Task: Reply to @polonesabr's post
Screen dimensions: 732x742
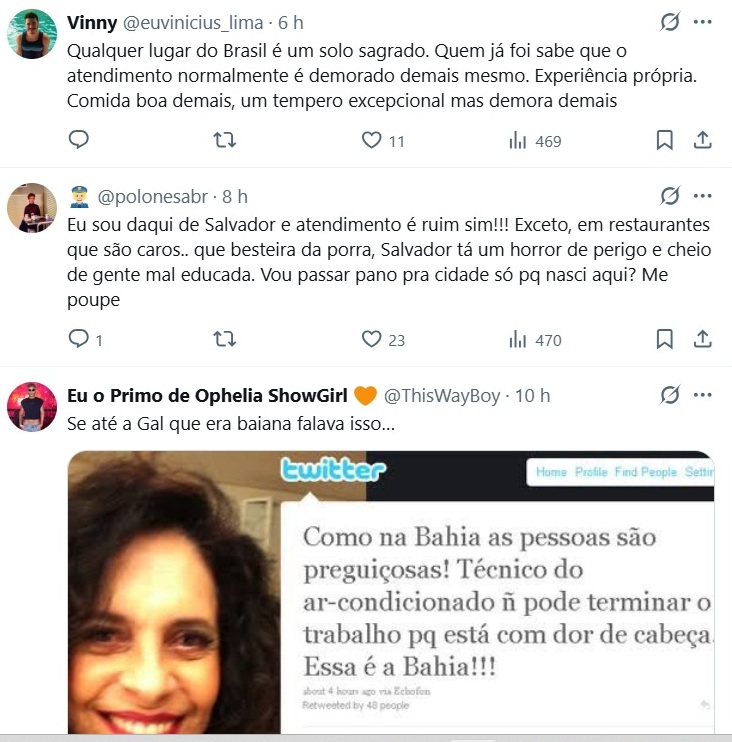Action: tap(79, 339)
